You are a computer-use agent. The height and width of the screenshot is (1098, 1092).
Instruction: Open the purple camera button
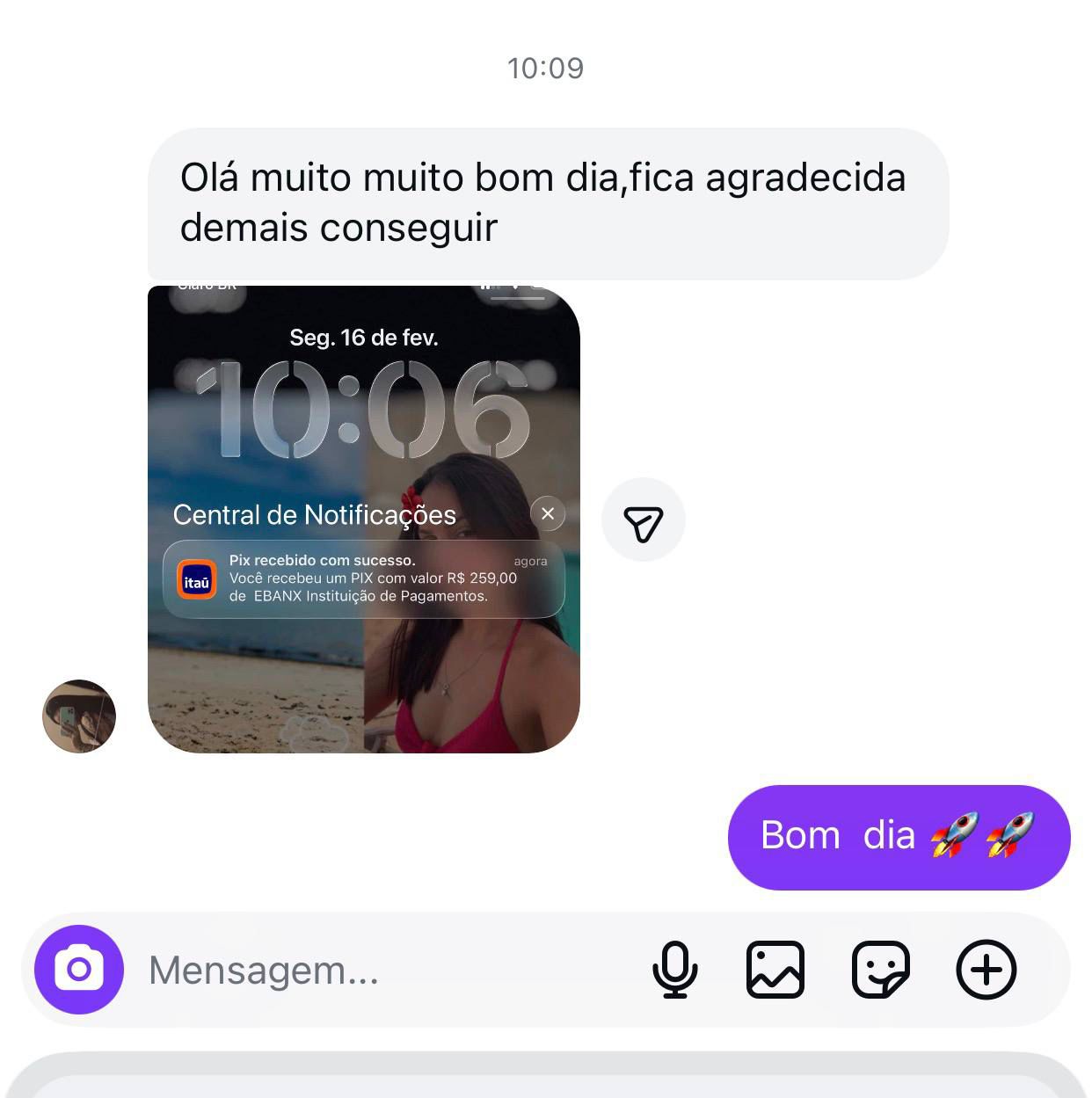tap(79, 970)
